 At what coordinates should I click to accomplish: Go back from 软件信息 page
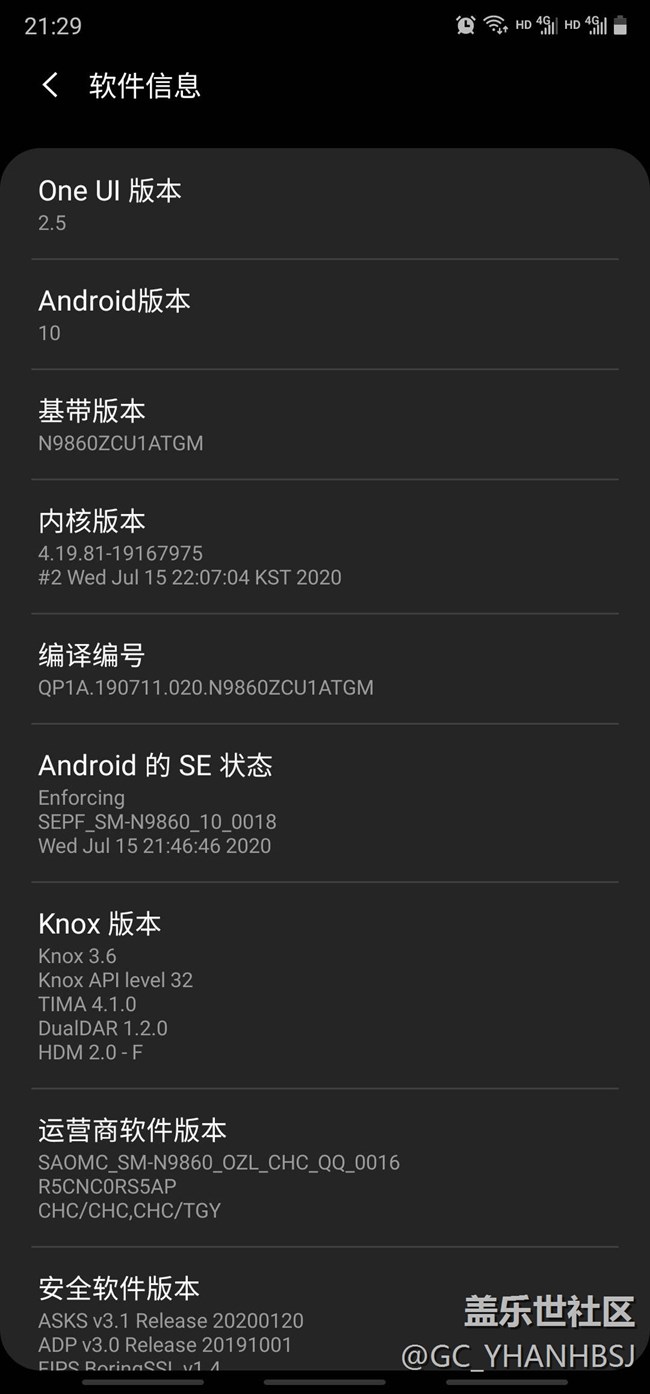pos(50,86)
